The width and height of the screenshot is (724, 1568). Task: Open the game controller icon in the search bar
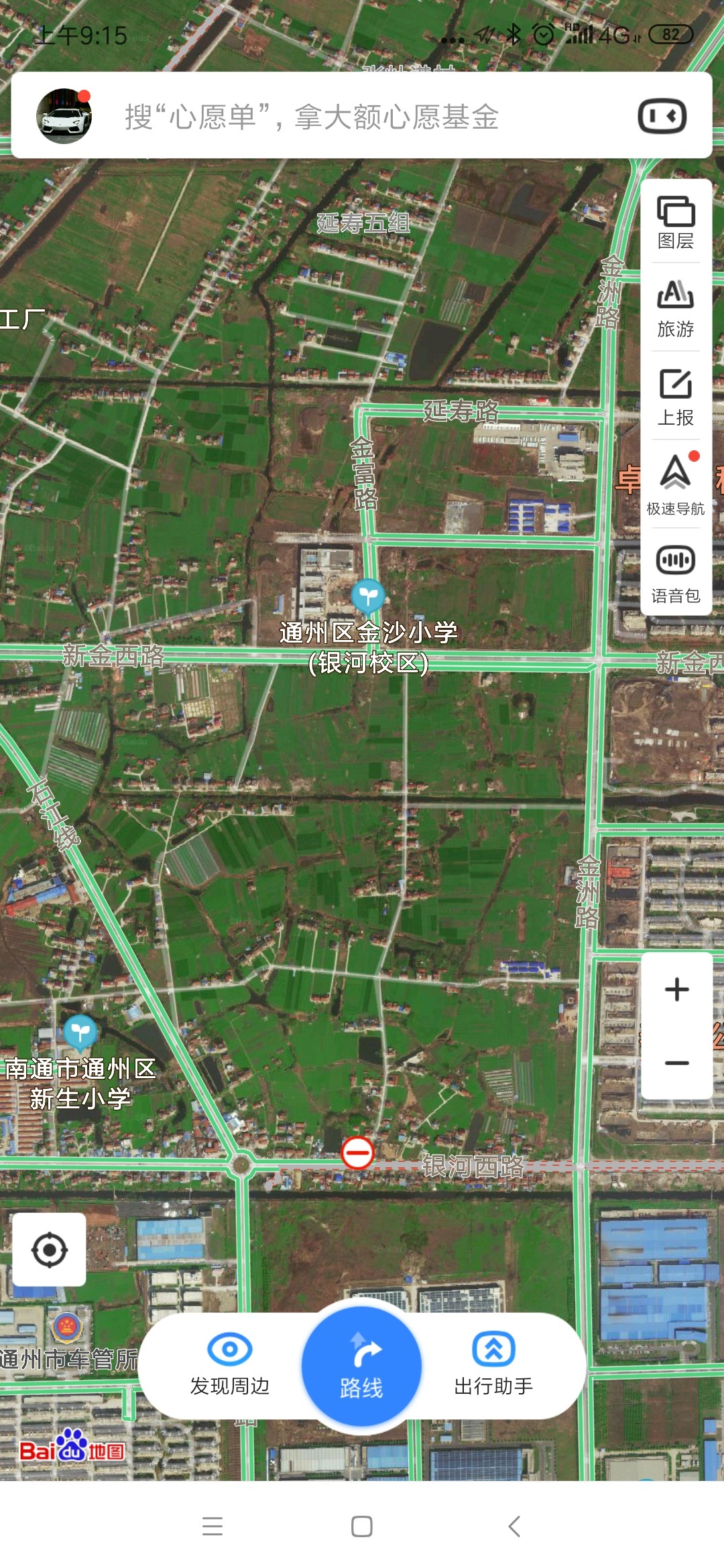[x=662, y=117]
